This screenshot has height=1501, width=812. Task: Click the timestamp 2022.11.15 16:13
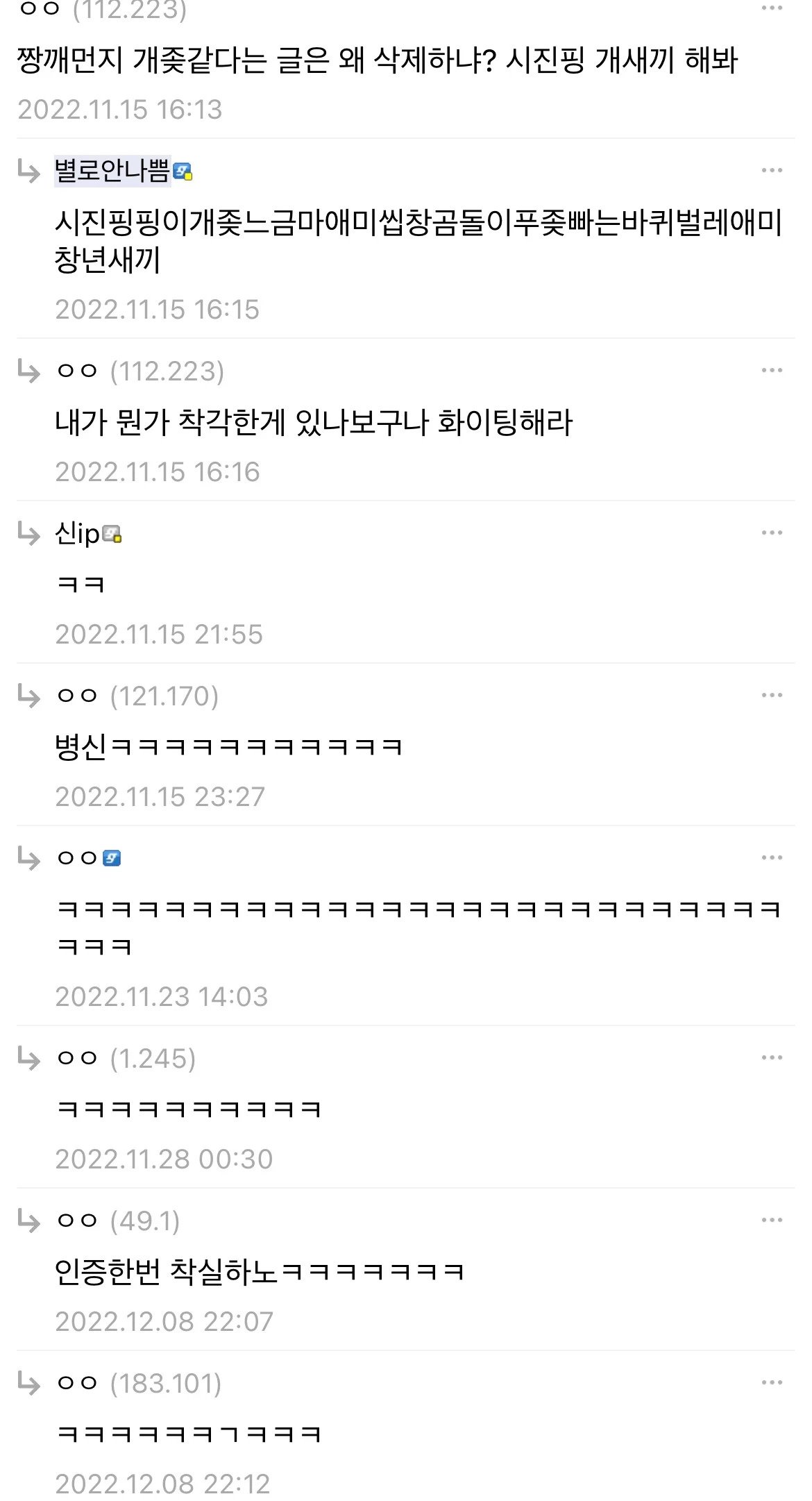point(120,109)
